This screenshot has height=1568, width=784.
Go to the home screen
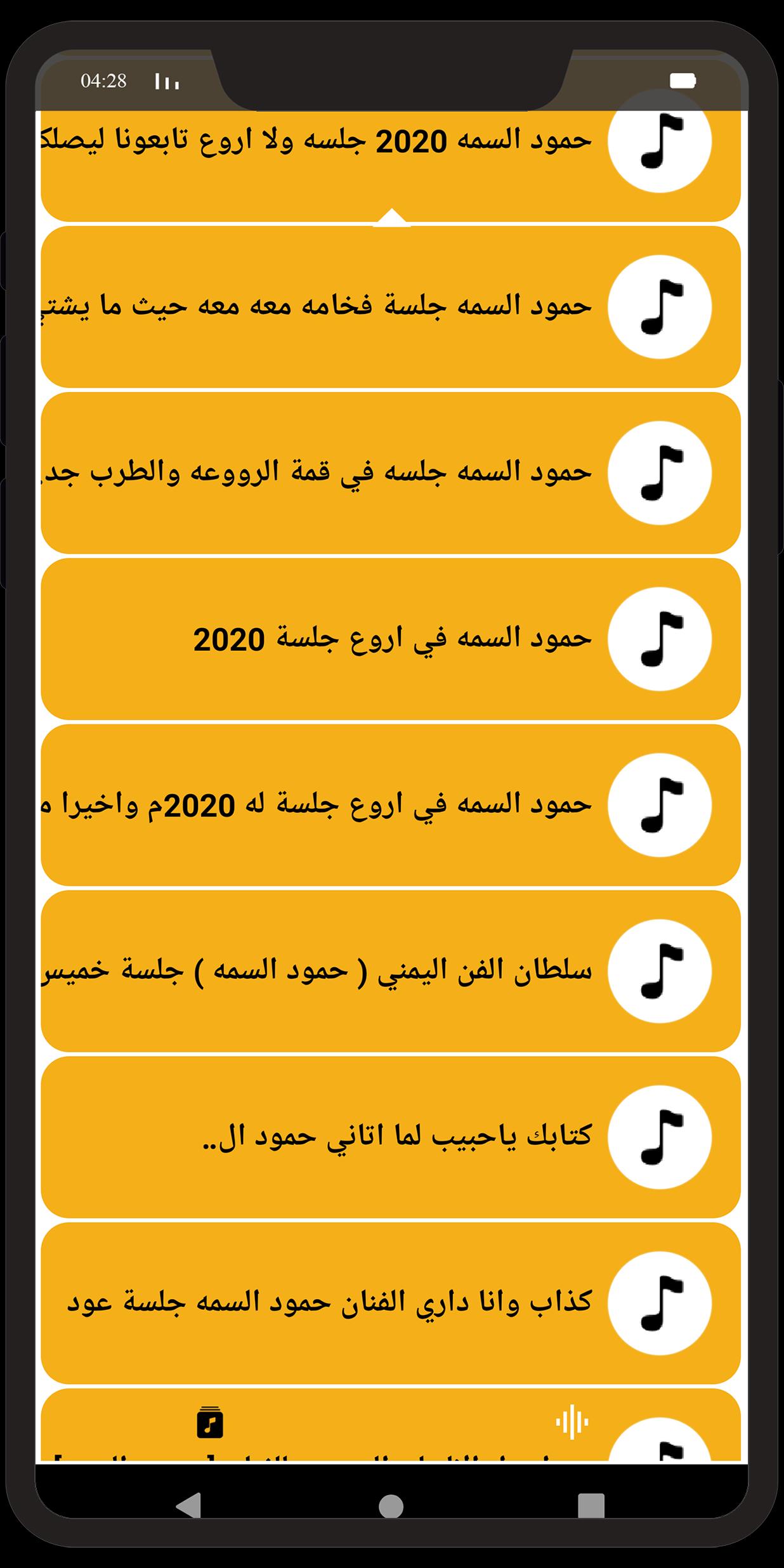tap(391, 1506)
